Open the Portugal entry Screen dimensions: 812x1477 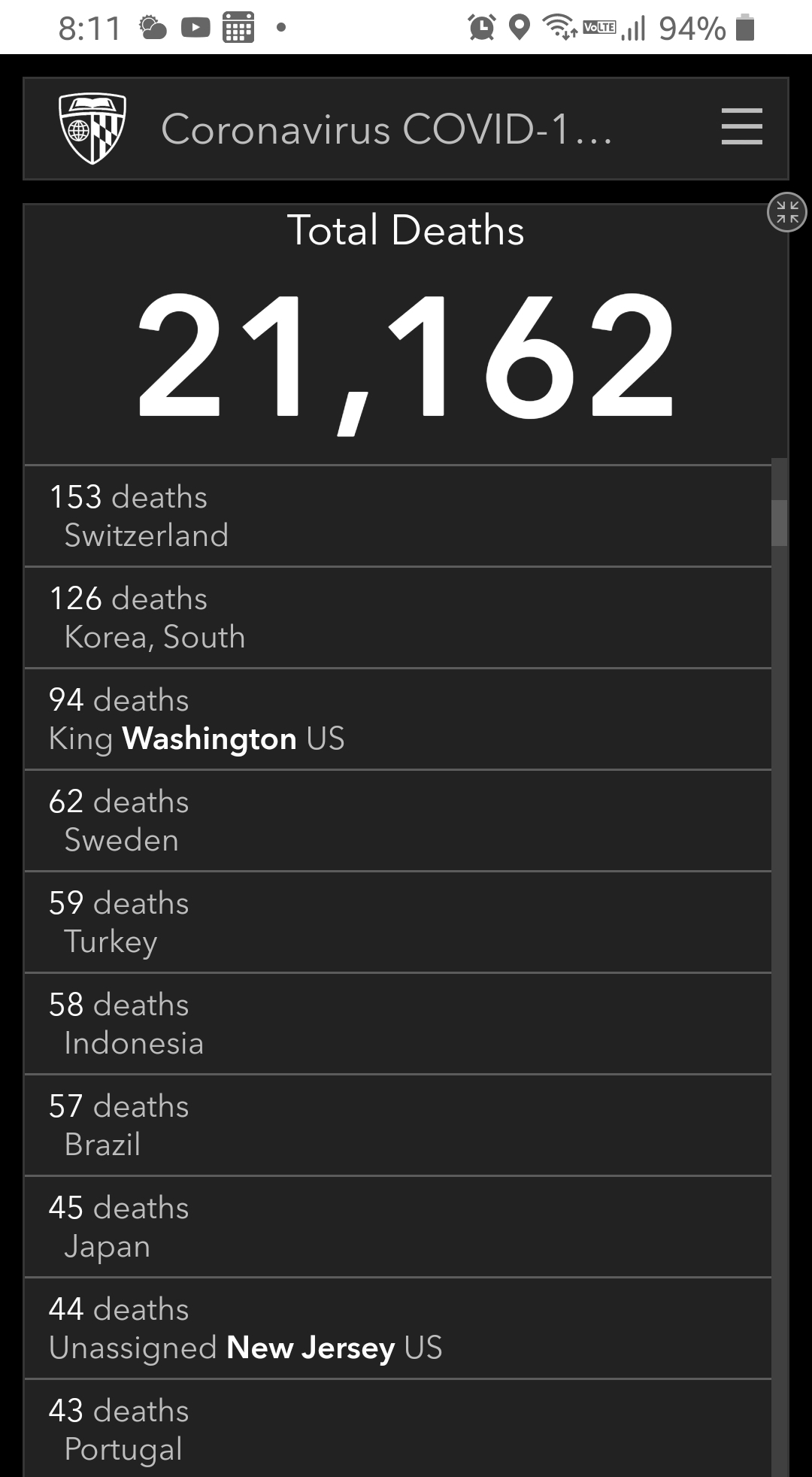coord(398,1428)
